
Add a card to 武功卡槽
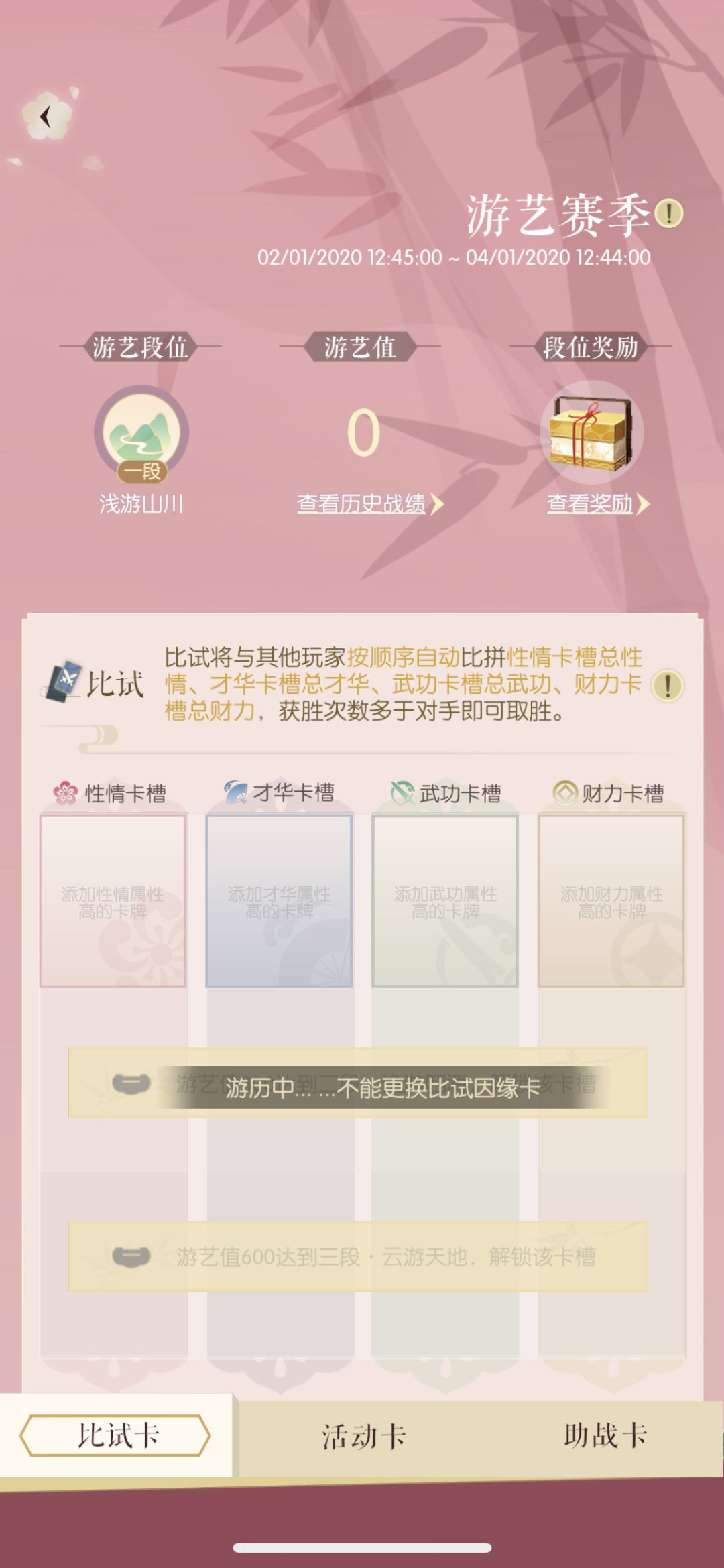(445, 901)
